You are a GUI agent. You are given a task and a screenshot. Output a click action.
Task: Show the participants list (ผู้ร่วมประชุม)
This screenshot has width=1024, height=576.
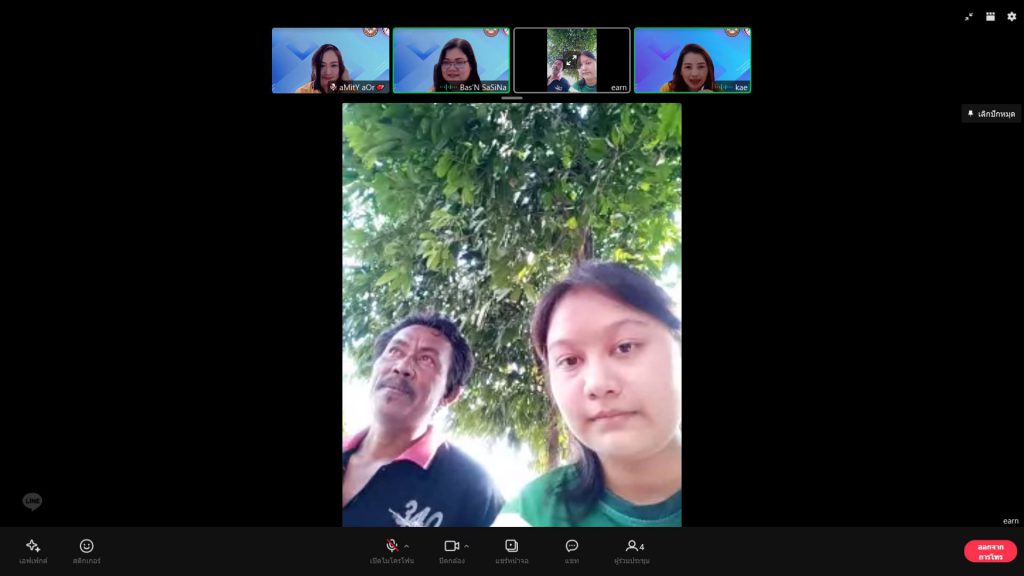tap(634, 550)
